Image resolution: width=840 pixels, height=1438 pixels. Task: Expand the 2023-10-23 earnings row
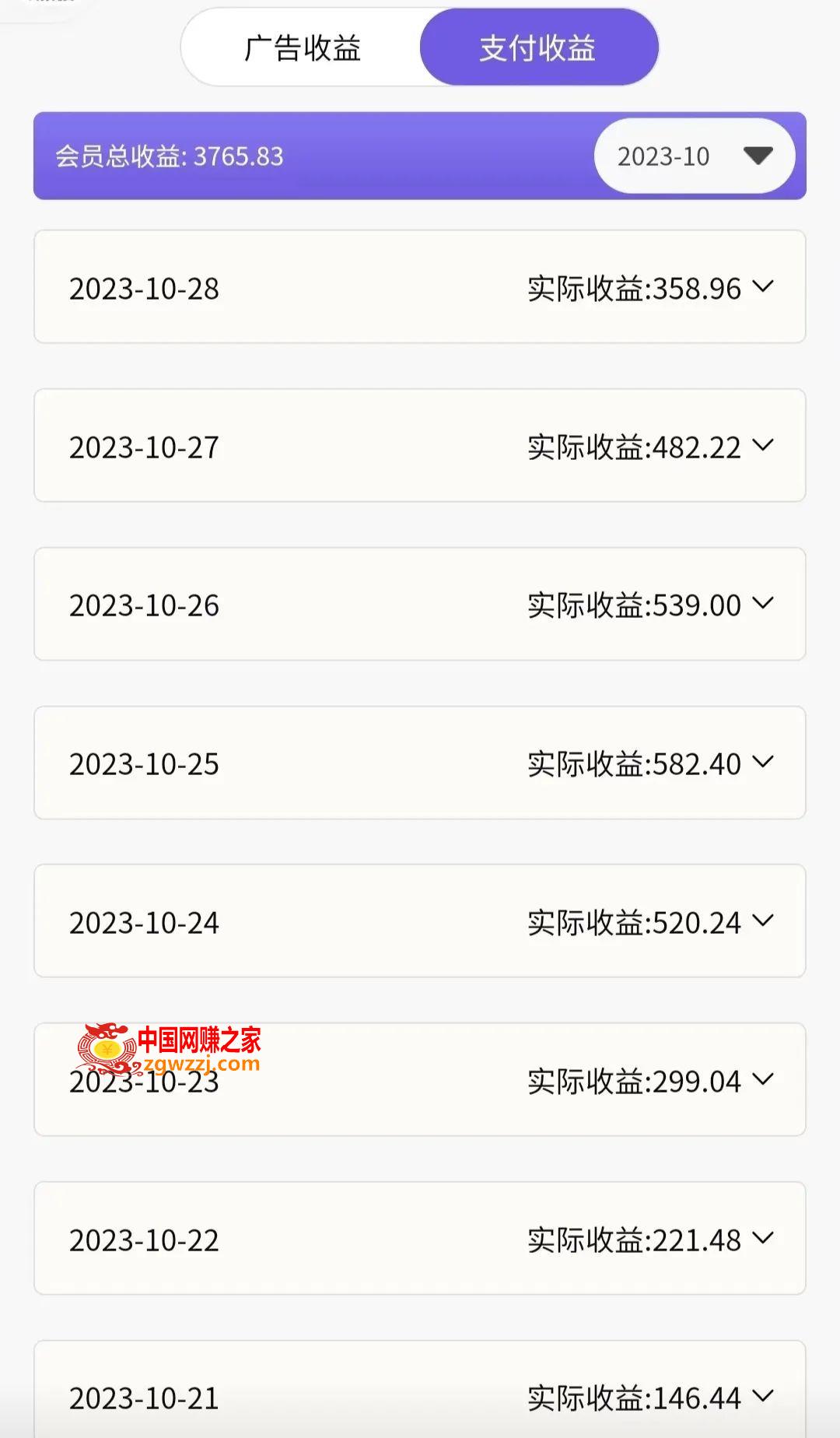pos(420,1080)
